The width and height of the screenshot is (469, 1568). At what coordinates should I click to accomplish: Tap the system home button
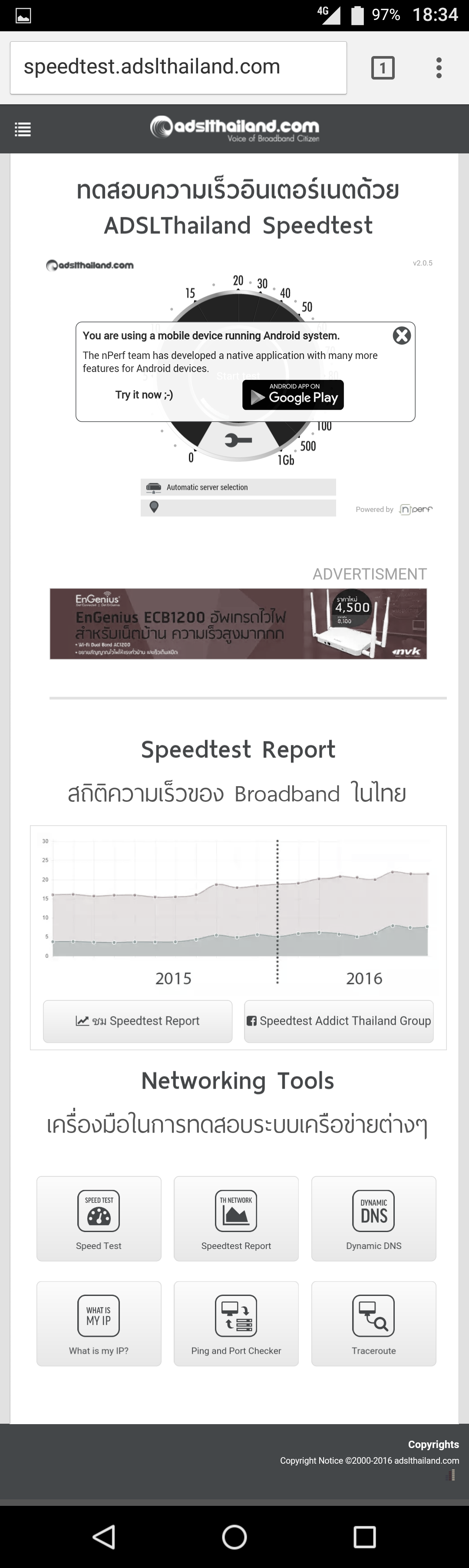click(x=234, y=1536)
